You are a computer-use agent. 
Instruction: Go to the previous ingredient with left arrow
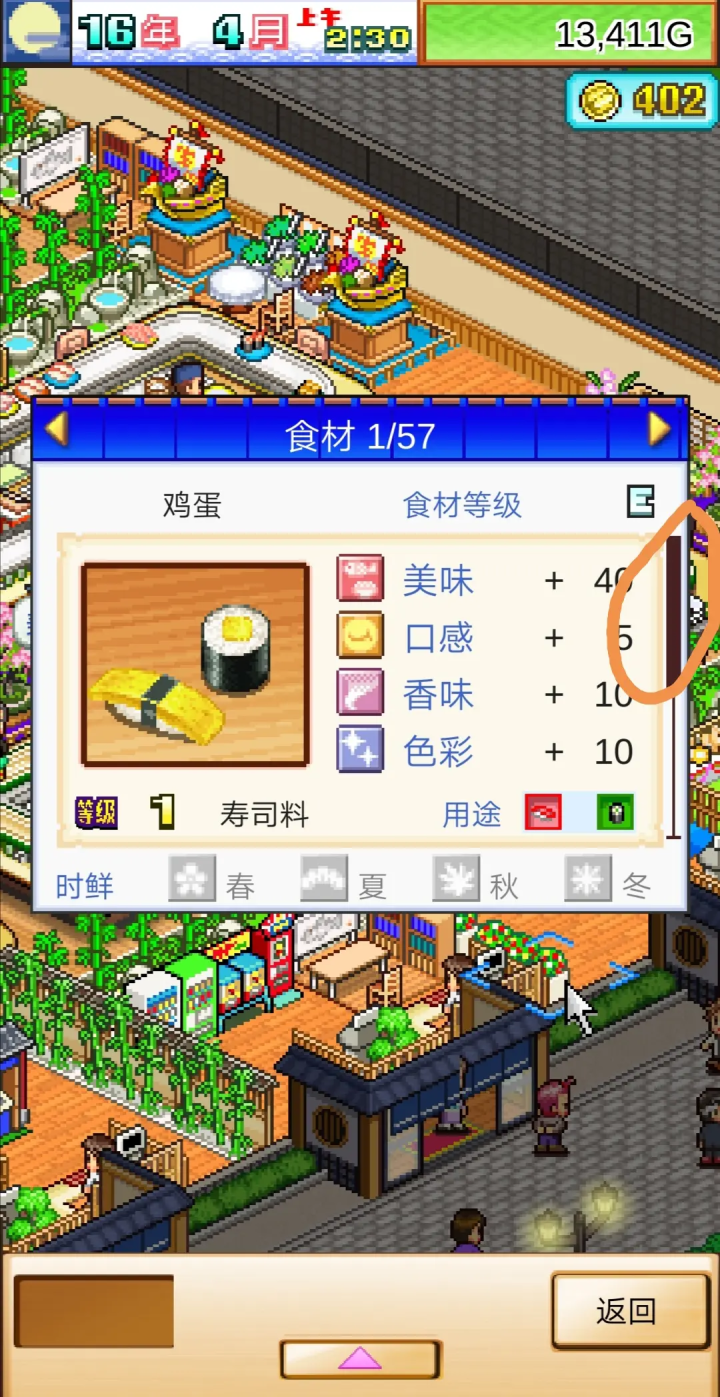pos(56,430)
